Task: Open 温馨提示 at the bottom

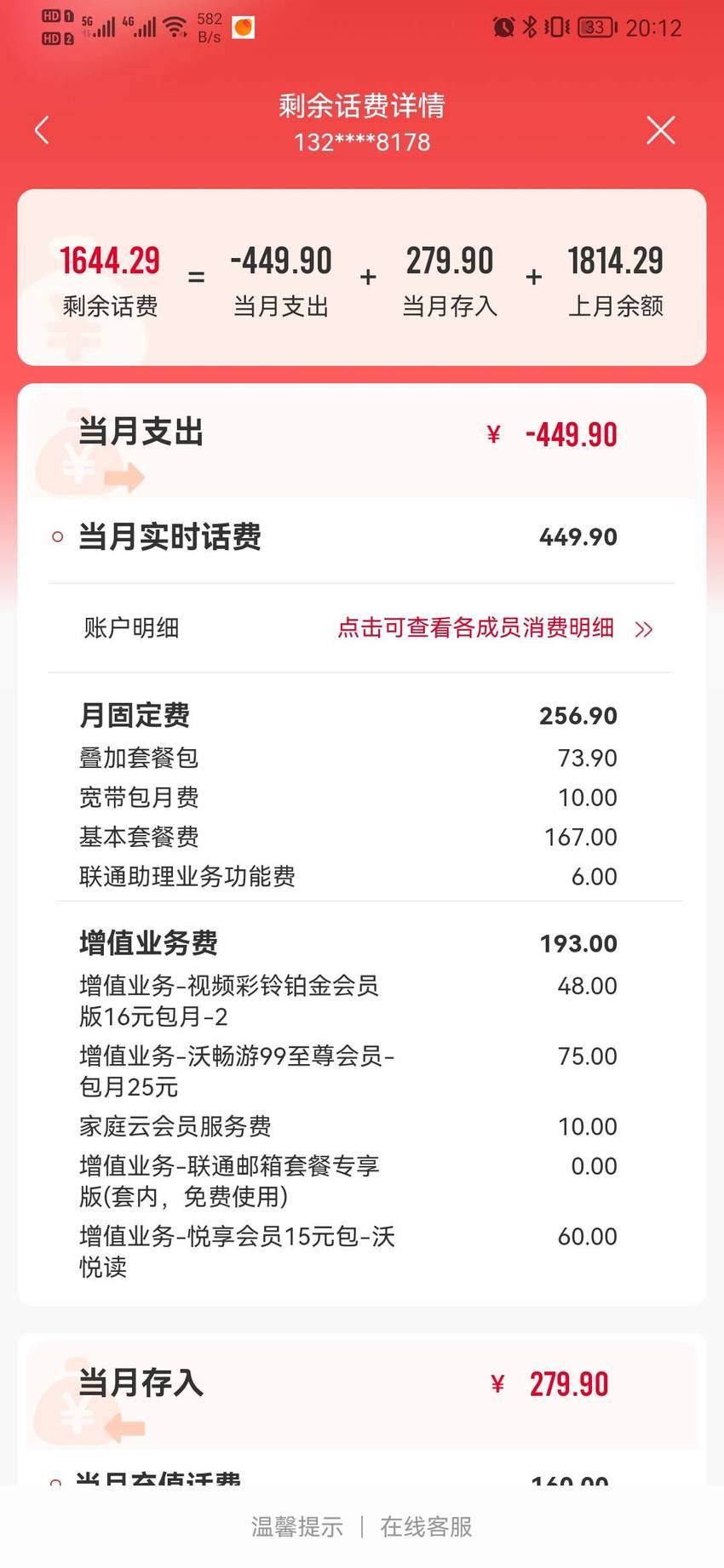Action: tap(297, 1526)
